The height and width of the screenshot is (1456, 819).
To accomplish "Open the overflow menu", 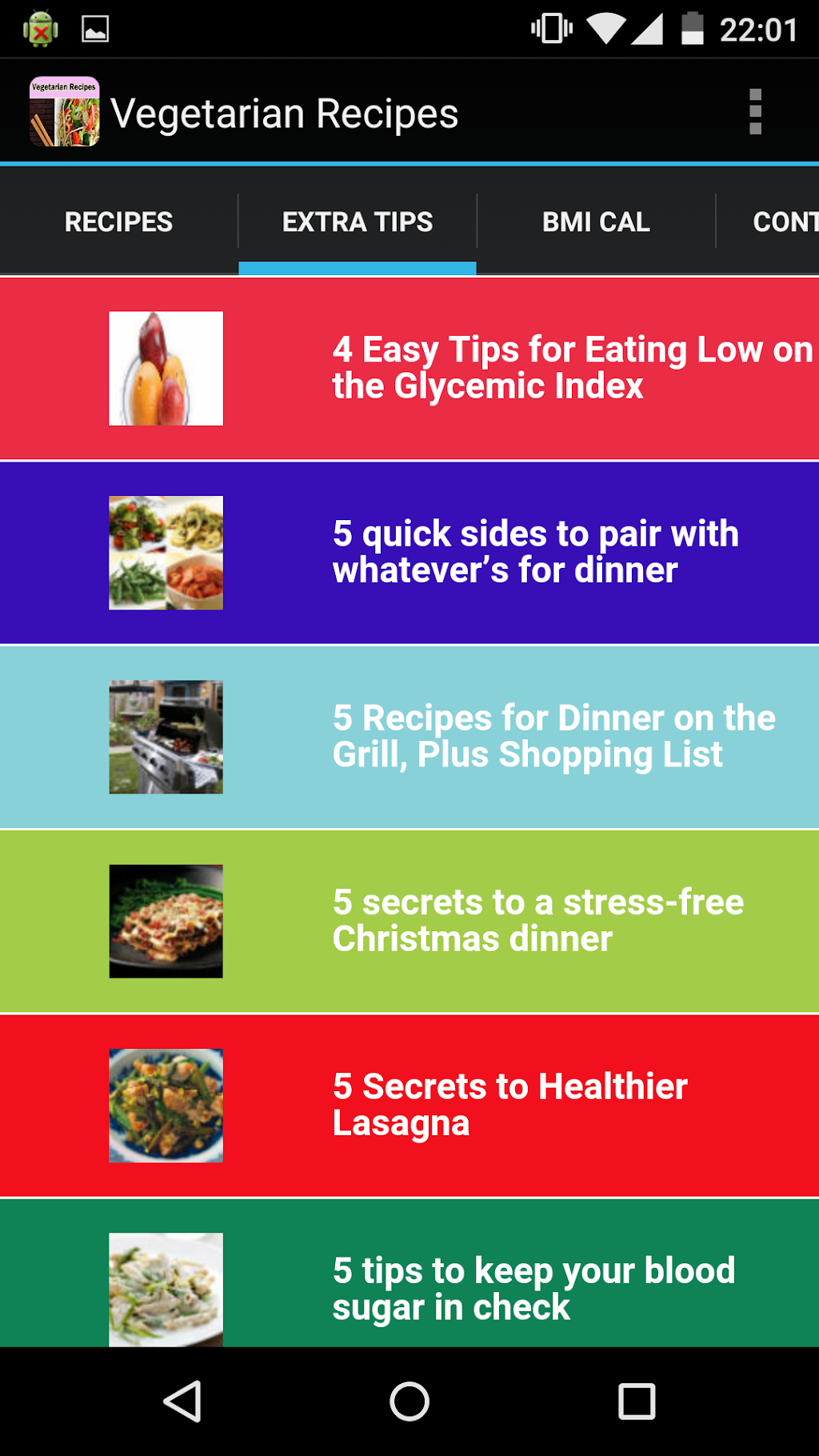I will (755, 112).
